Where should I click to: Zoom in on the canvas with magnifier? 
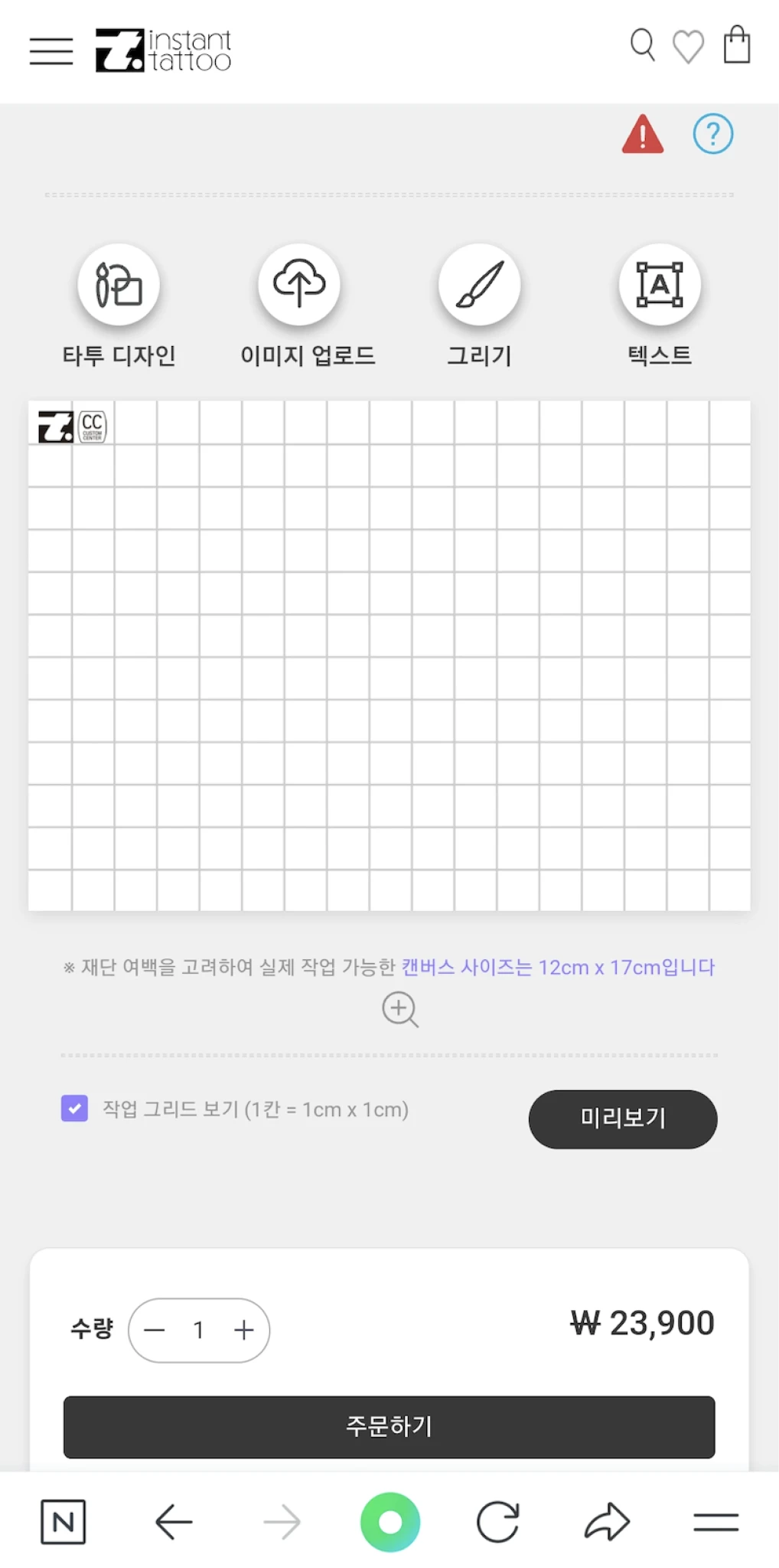pos(399,1009)
